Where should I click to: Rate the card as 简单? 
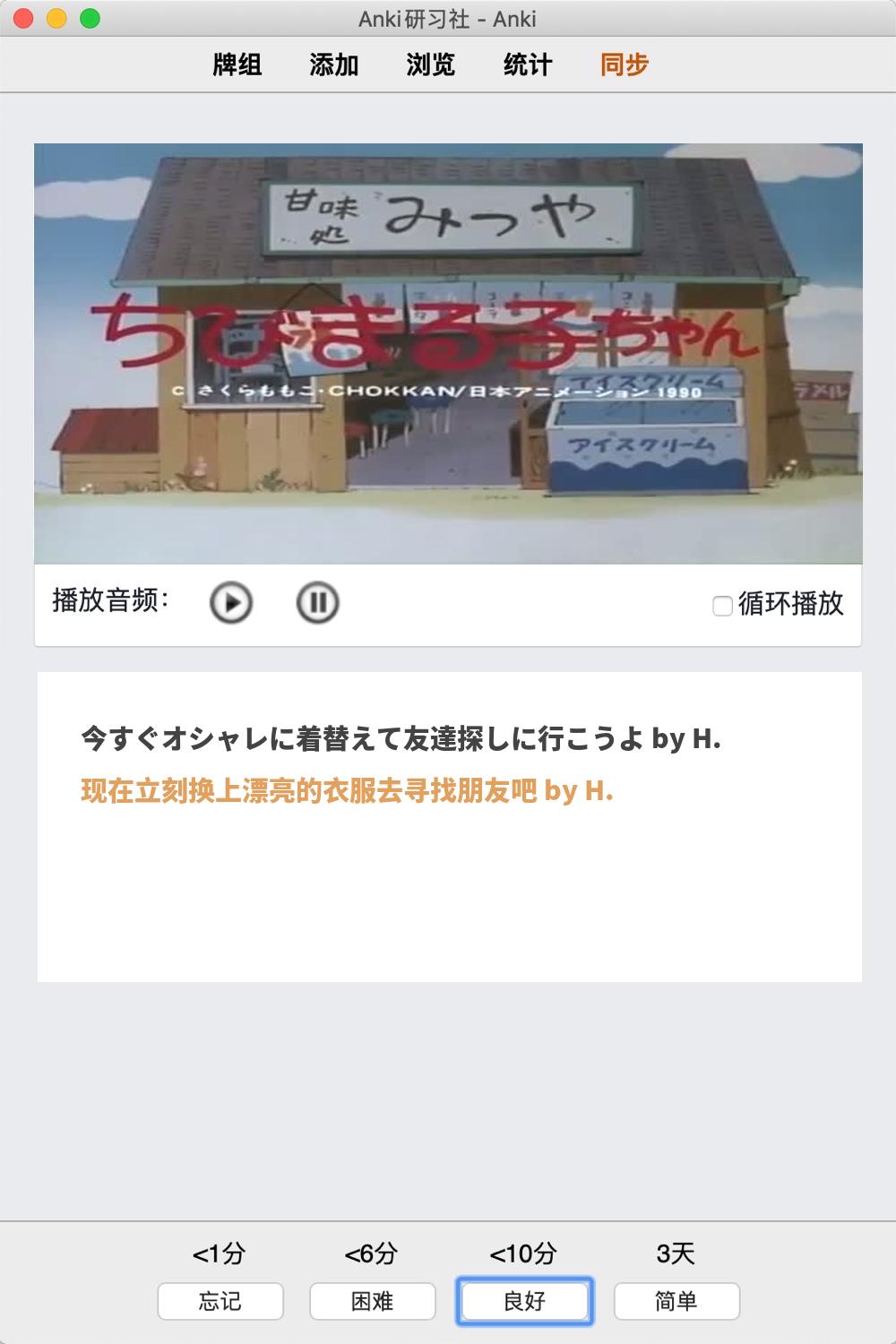click(676, 1301)
